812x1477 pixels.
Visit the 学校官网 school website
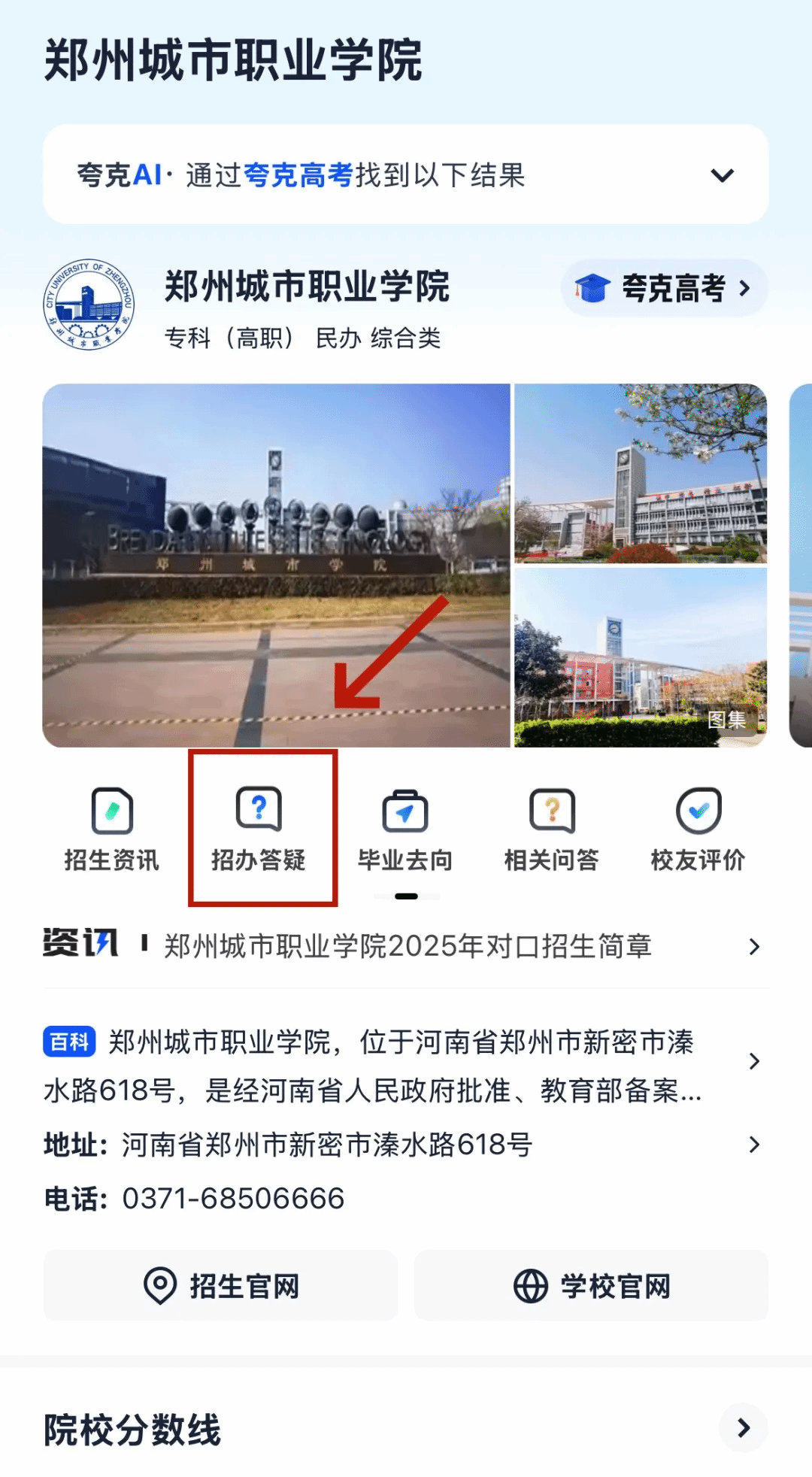click(591, 1286)
